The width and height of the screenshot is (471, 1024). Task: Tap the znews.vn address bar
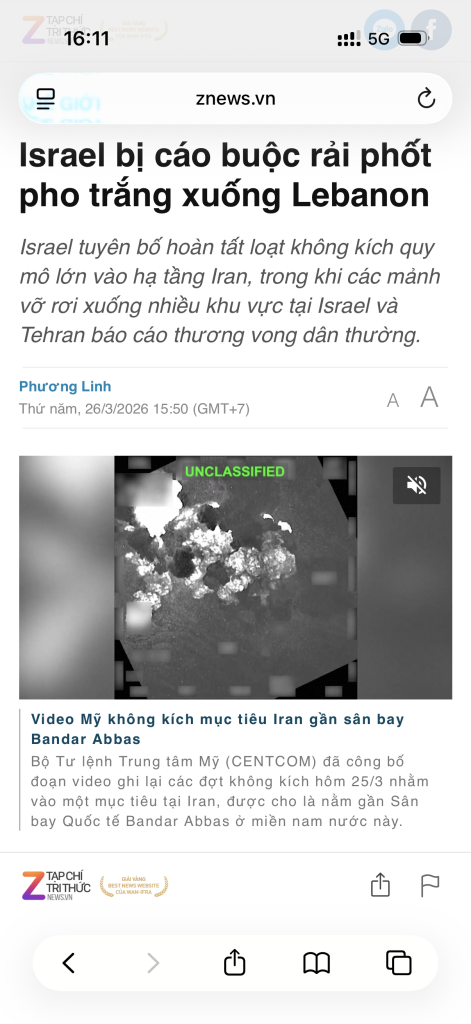pos(235,99)
